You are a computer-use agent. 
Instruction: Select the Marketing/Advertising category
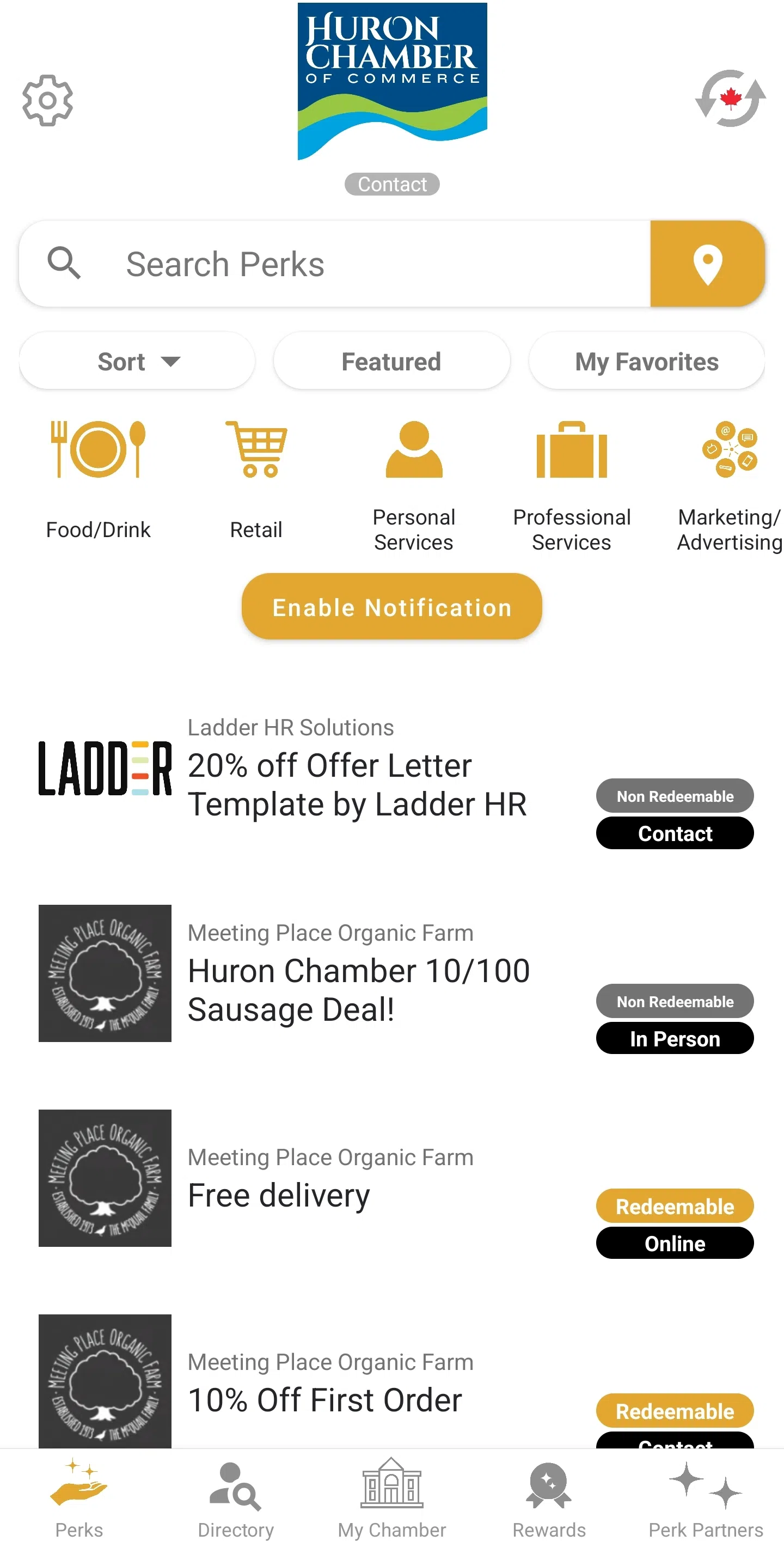pyautogui.click(x=729, y=485)
